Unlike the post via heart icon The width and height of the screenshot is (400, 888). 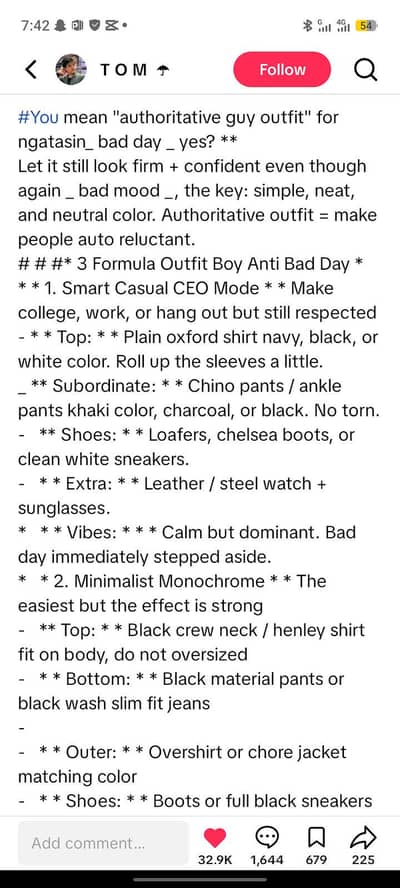point(215,837)
